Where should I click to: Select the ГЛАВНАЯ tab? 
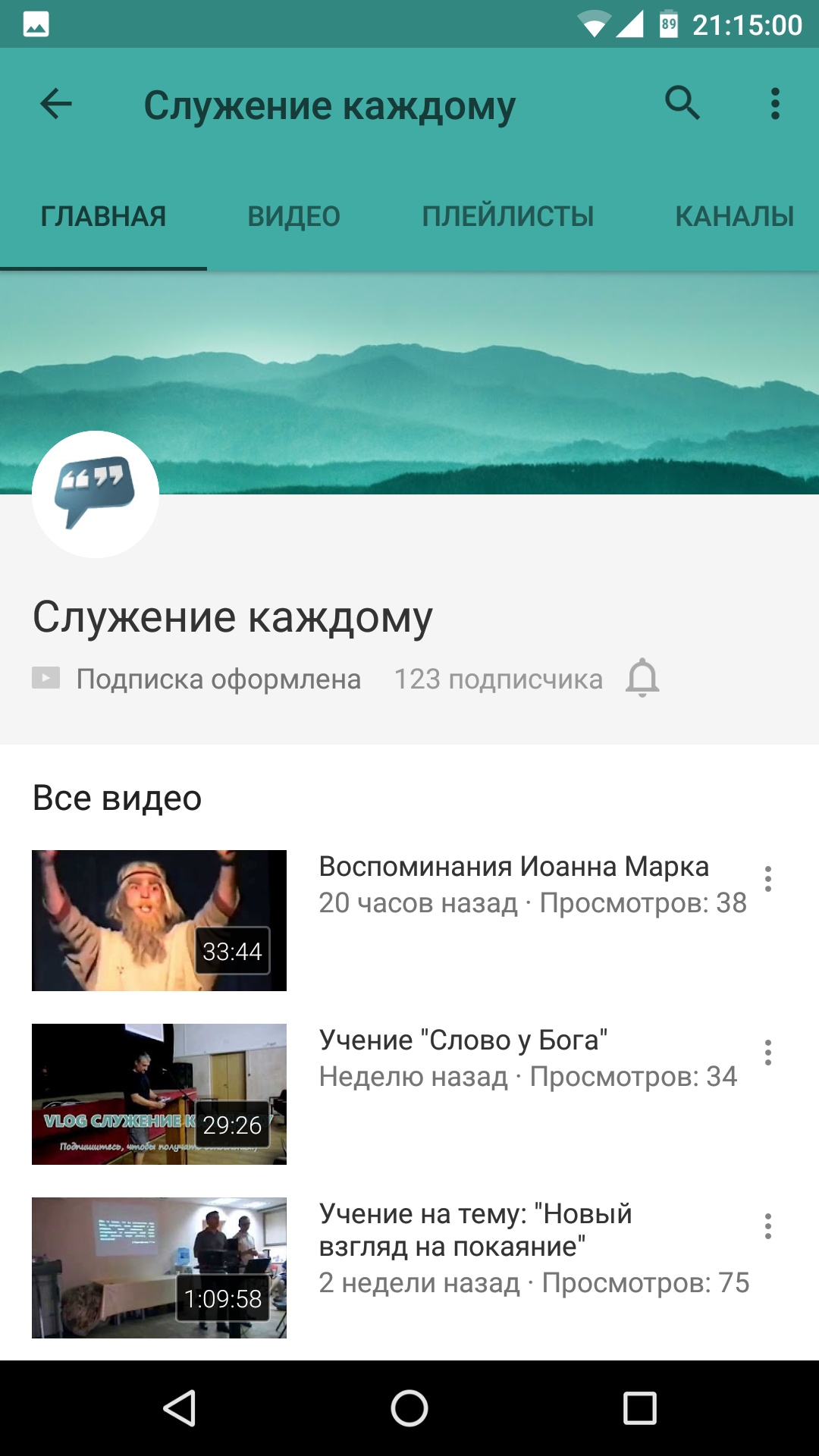pyautogui.click(x=103, y=217)
